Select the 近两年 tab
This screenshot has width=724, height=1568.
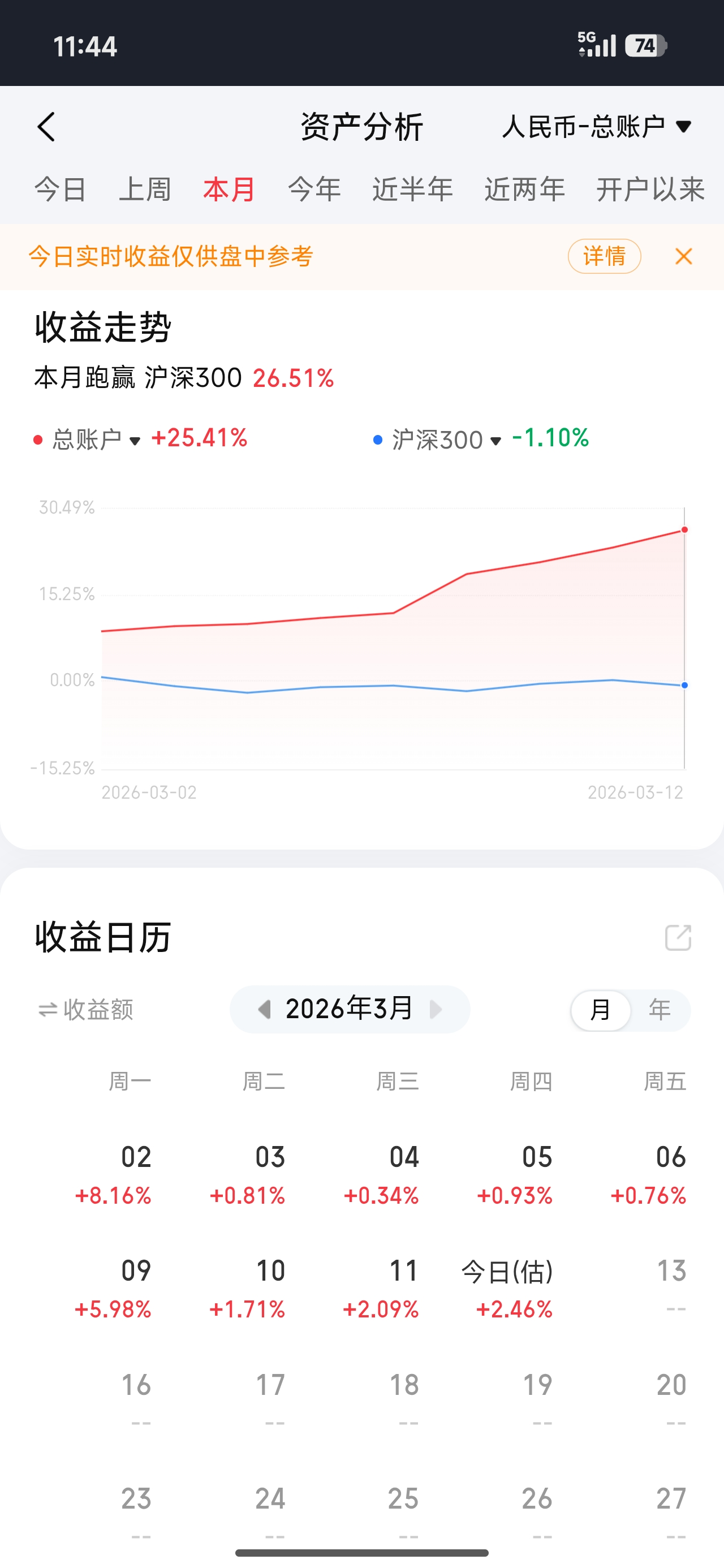(x=524, y=189)
